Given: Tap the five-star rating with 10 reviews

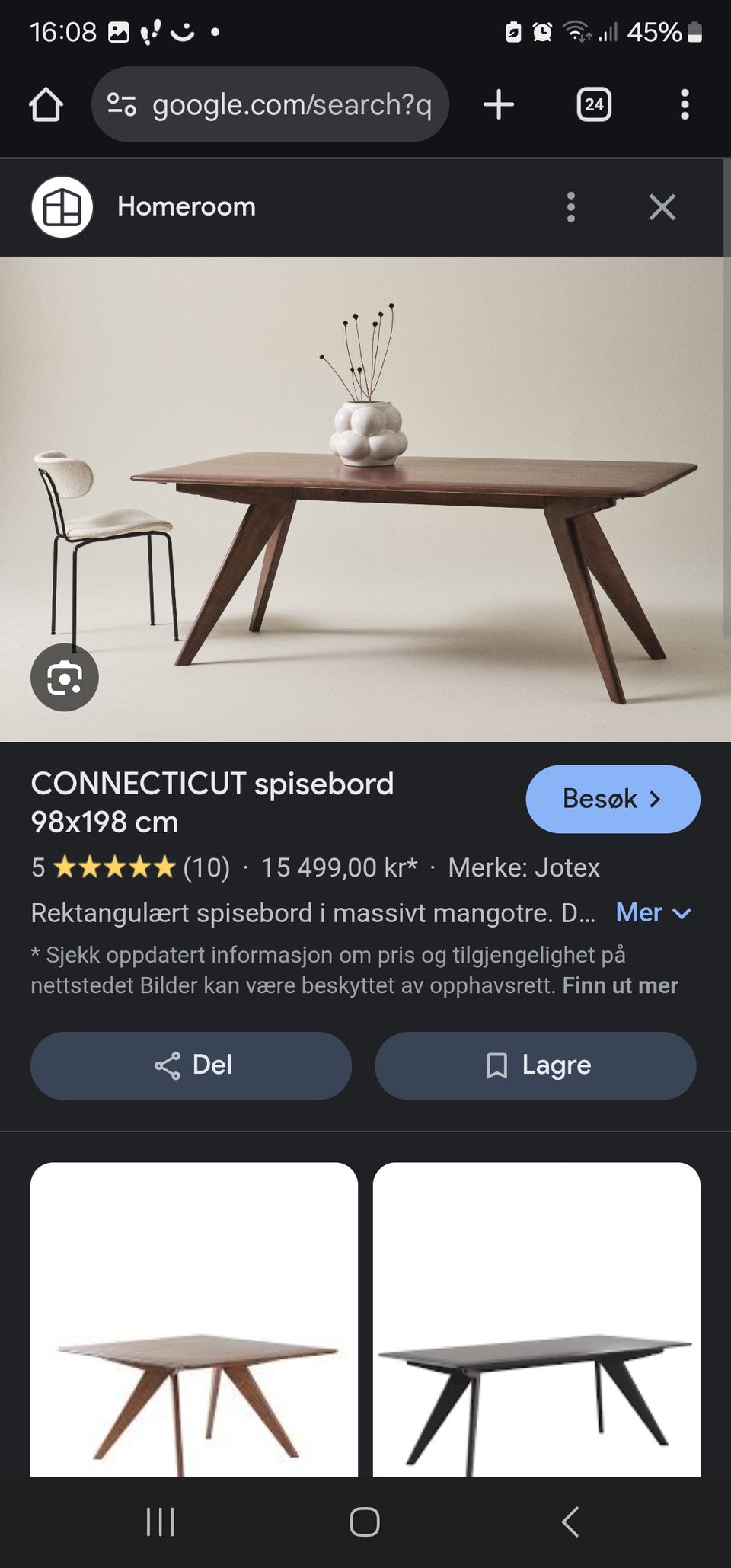Looking at the screenshot, I should (129, 867).
